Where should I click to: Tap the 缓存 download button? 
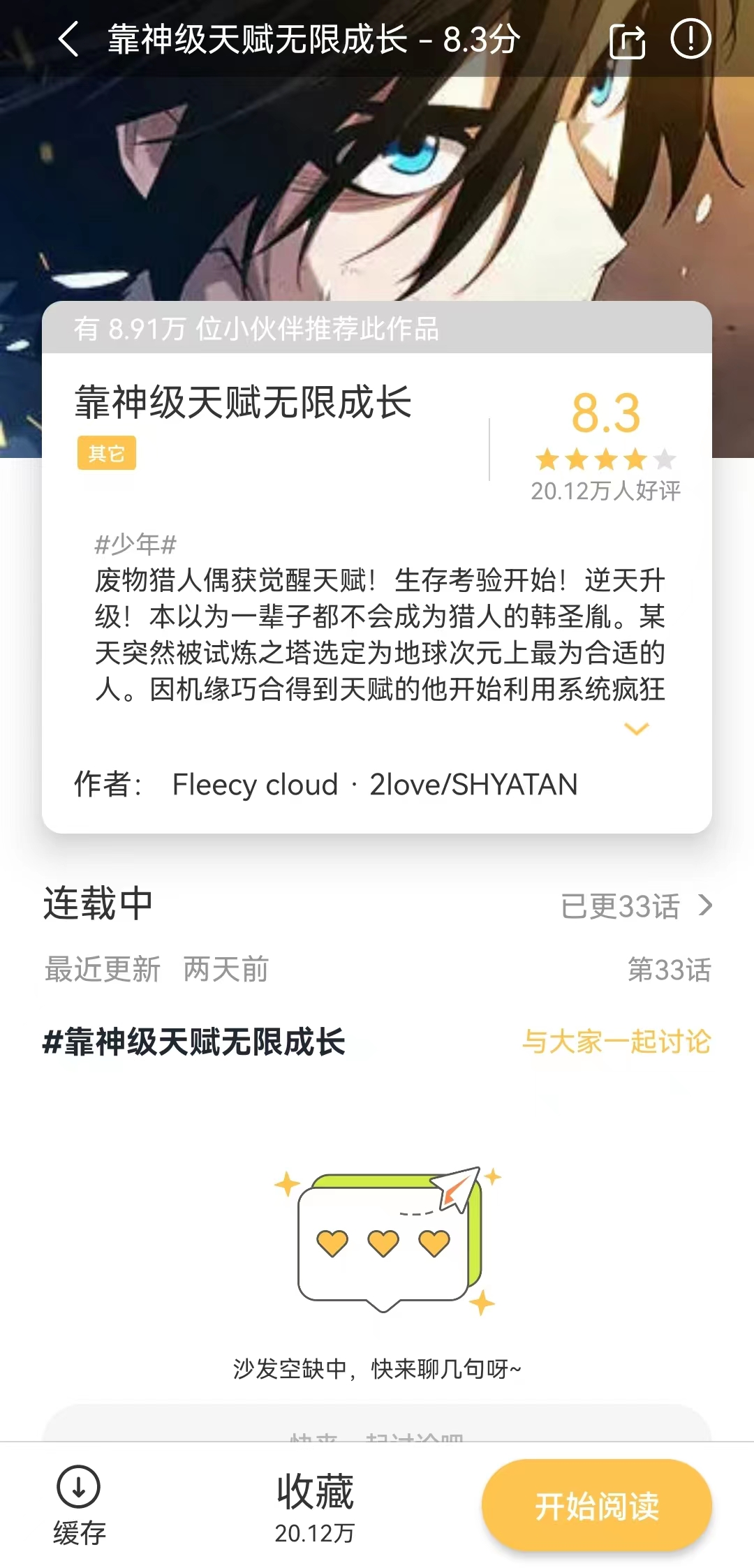pyautogui.click(x=79, y=1504)
